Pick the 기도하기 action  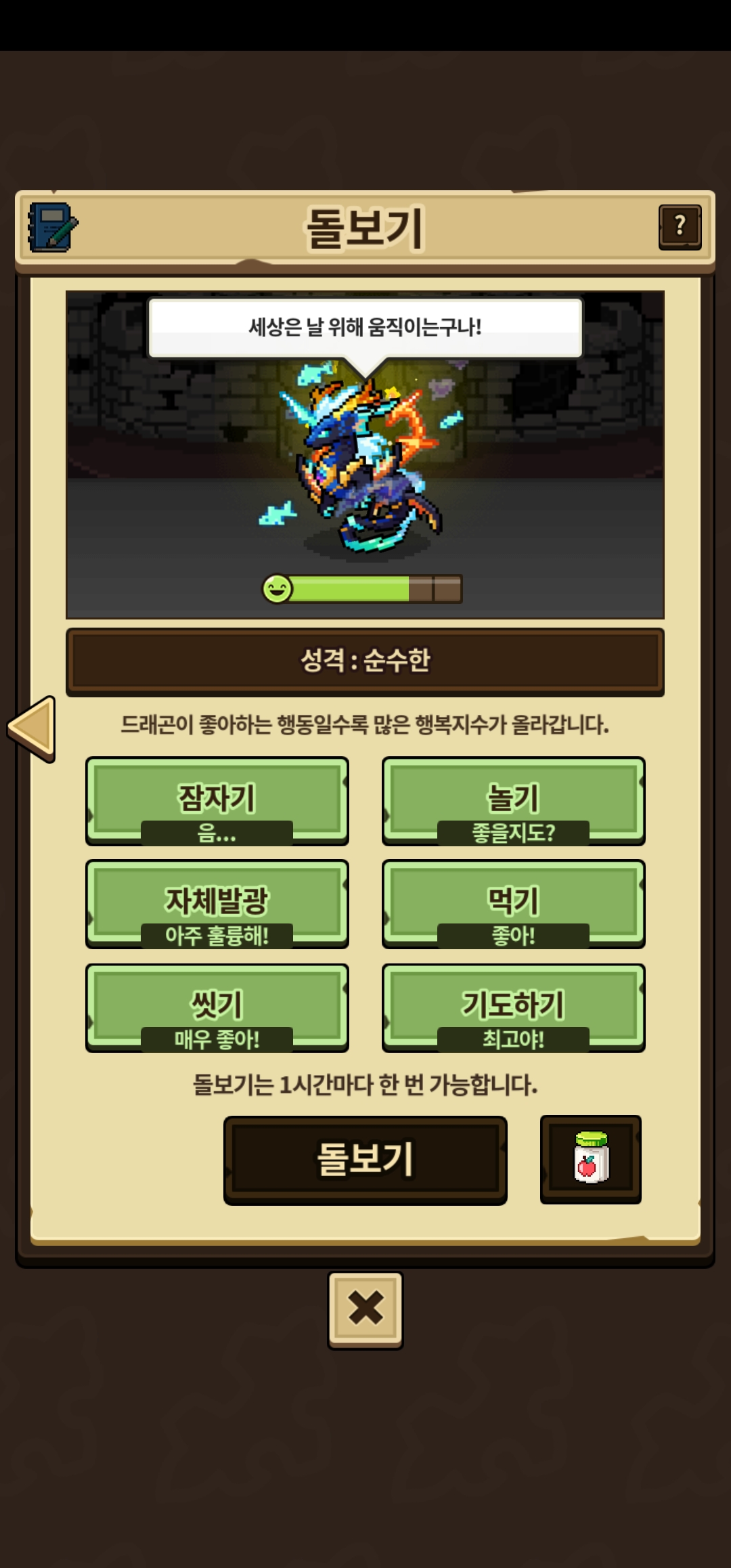tap(513, 1007)
